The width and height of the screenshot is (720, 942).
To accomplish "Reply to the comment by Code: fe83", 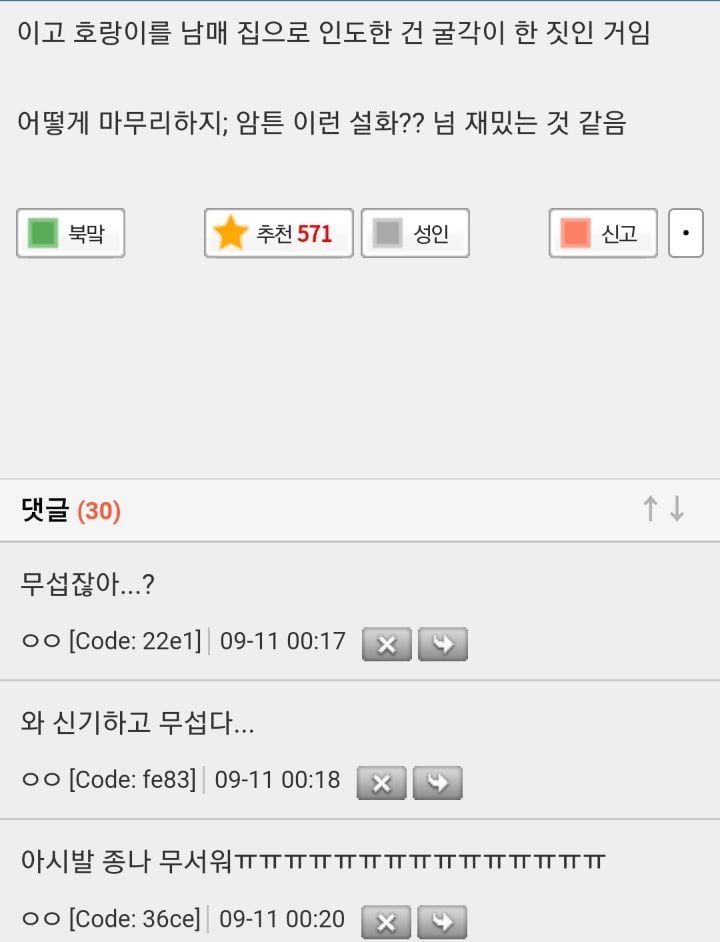I will coord(437,783).
